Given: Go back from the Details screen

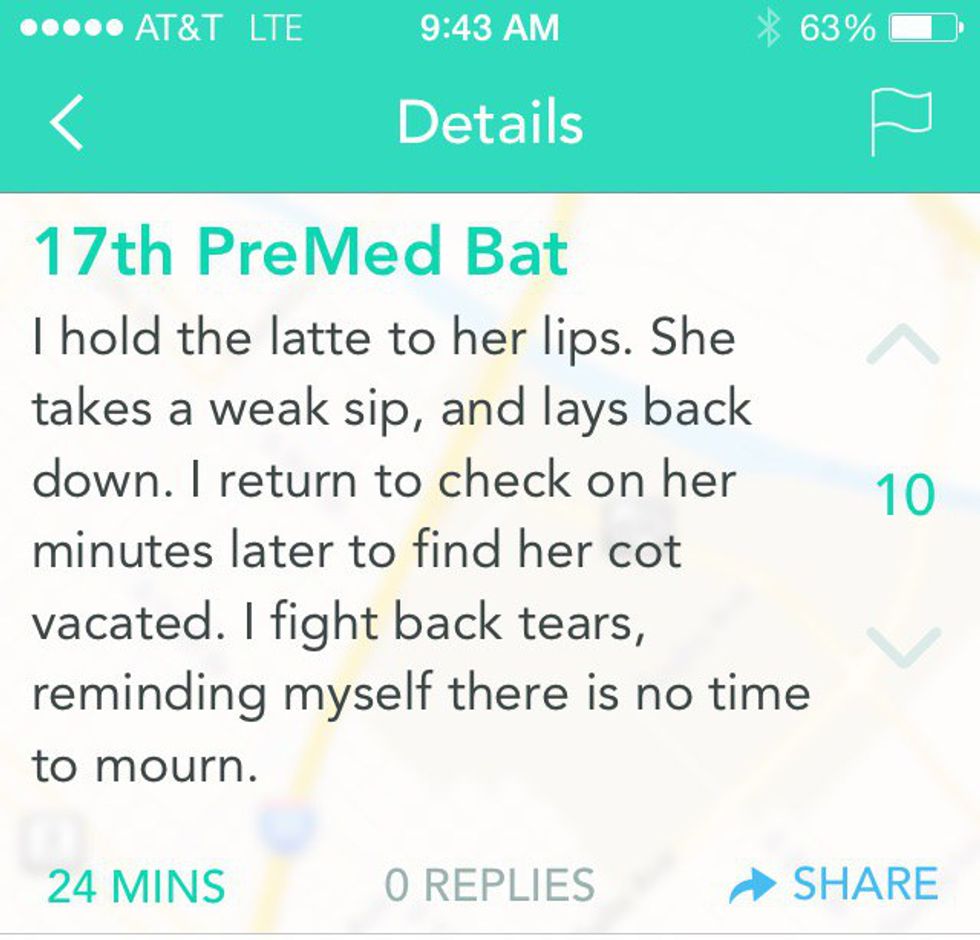Looking at the screenshot, I should 67,122.
